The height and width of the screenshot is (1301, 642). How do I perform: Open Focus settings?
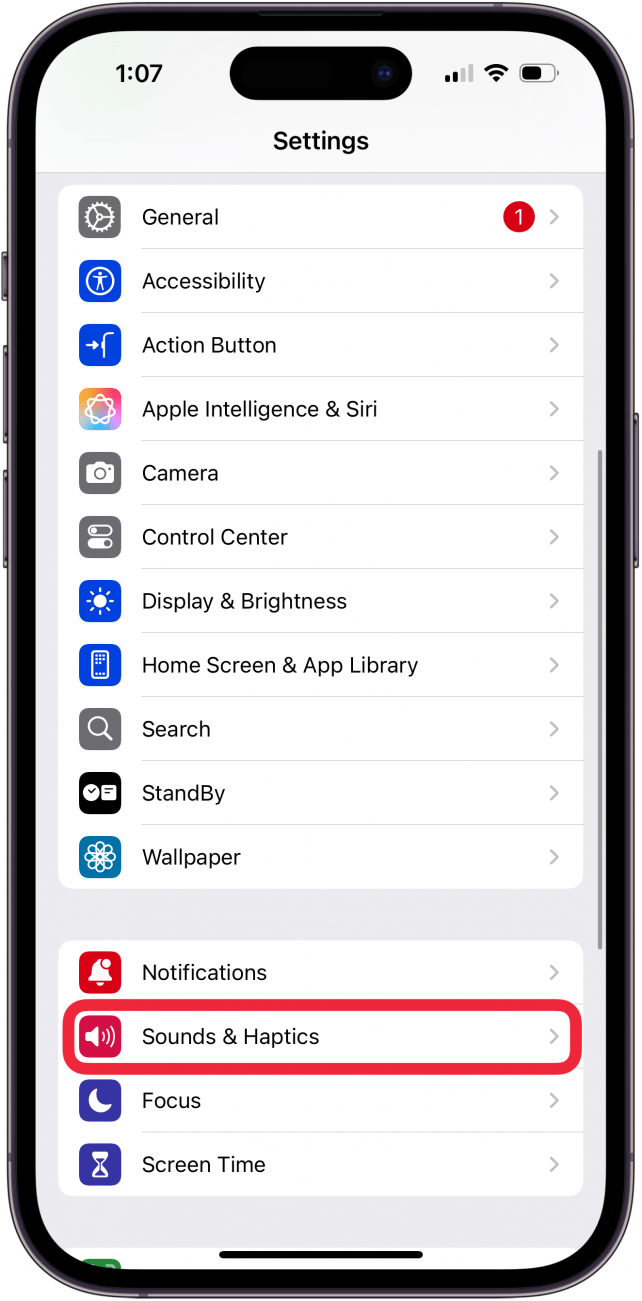tap(320, 1100)
